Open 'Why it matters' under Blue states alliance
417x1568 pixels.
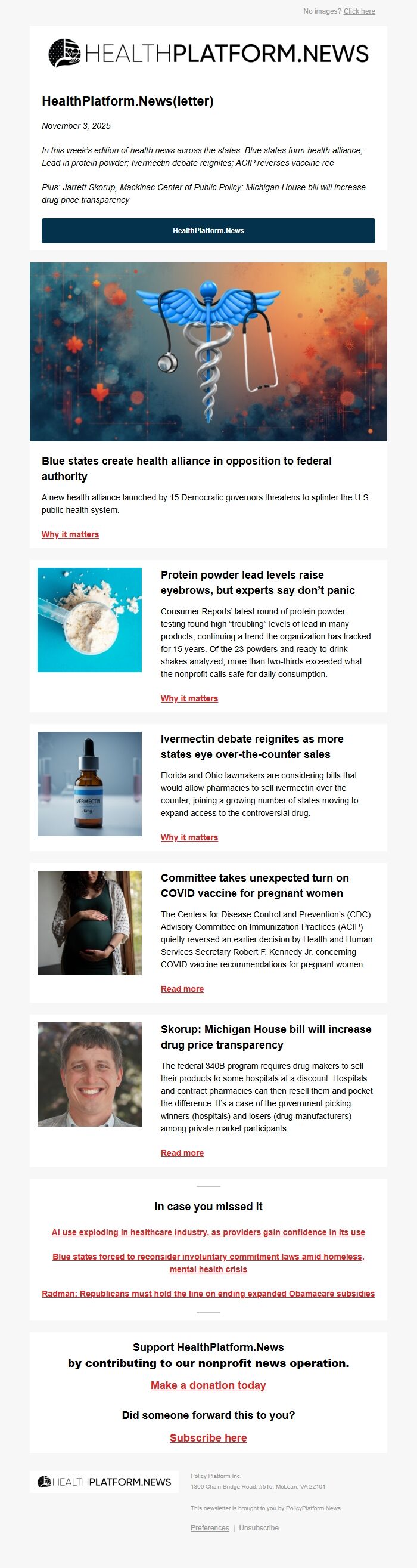pos(70,534)
